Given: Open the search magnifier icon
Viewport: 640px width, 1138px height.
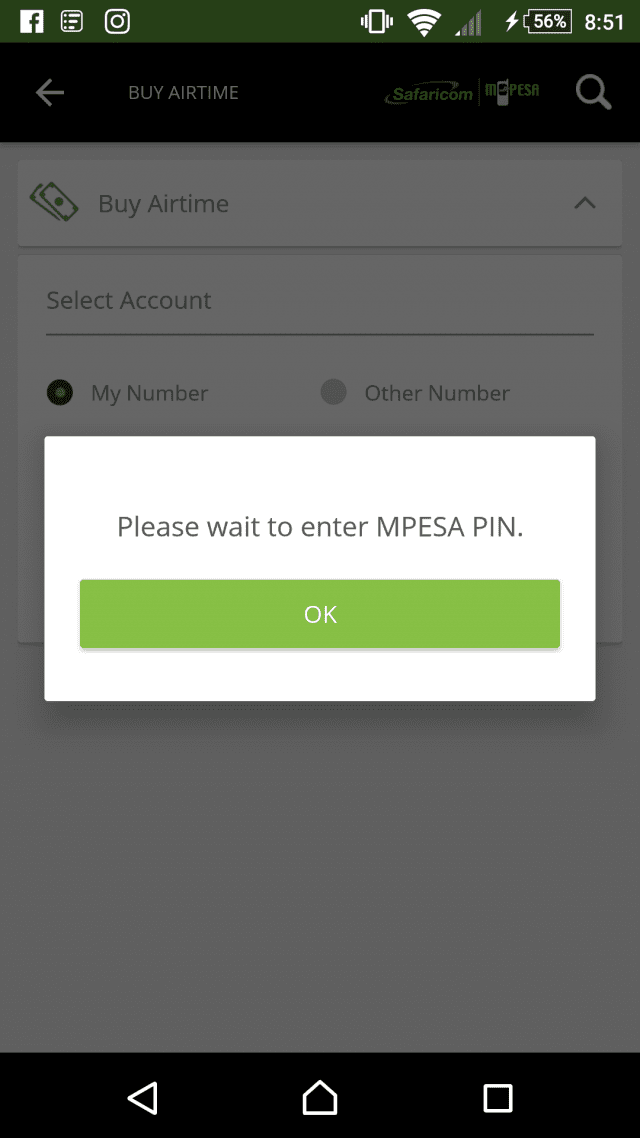Looking at the screenshot, I should point(593,93).
